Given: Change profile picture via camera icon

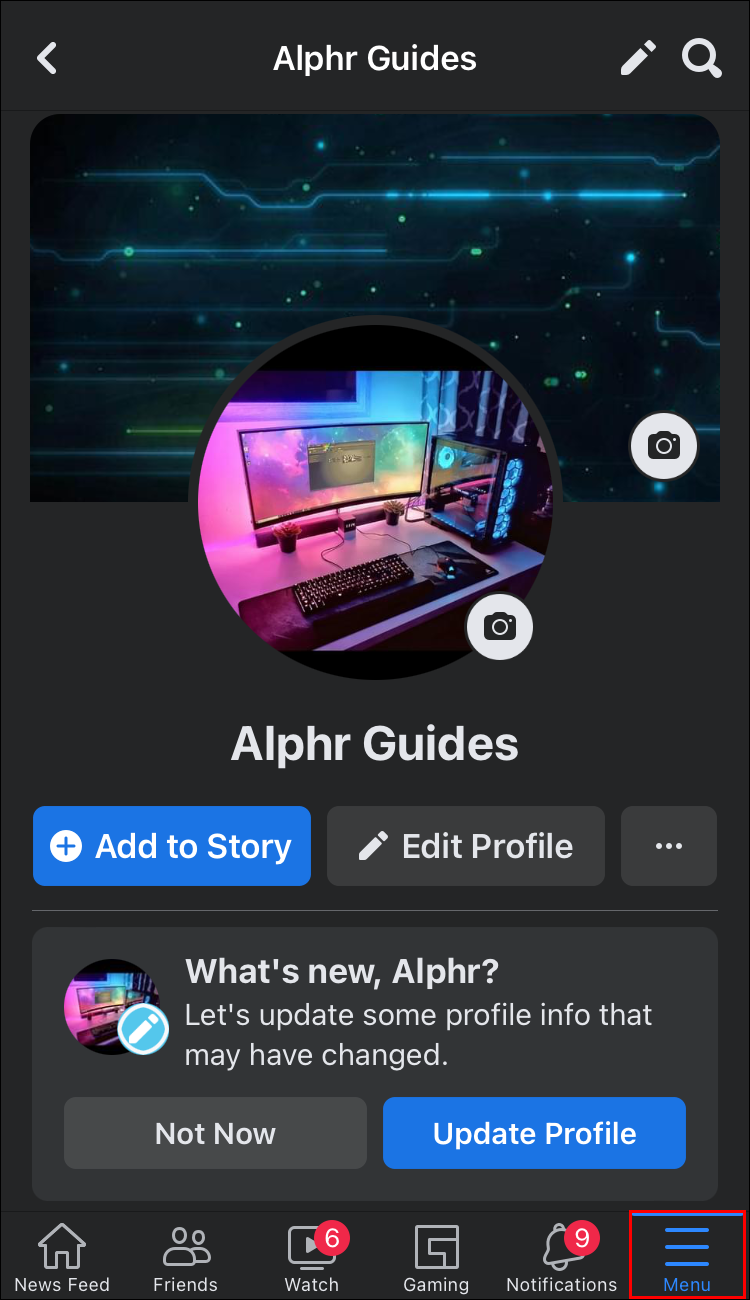Looking at the screenshot, I should 500,627.
